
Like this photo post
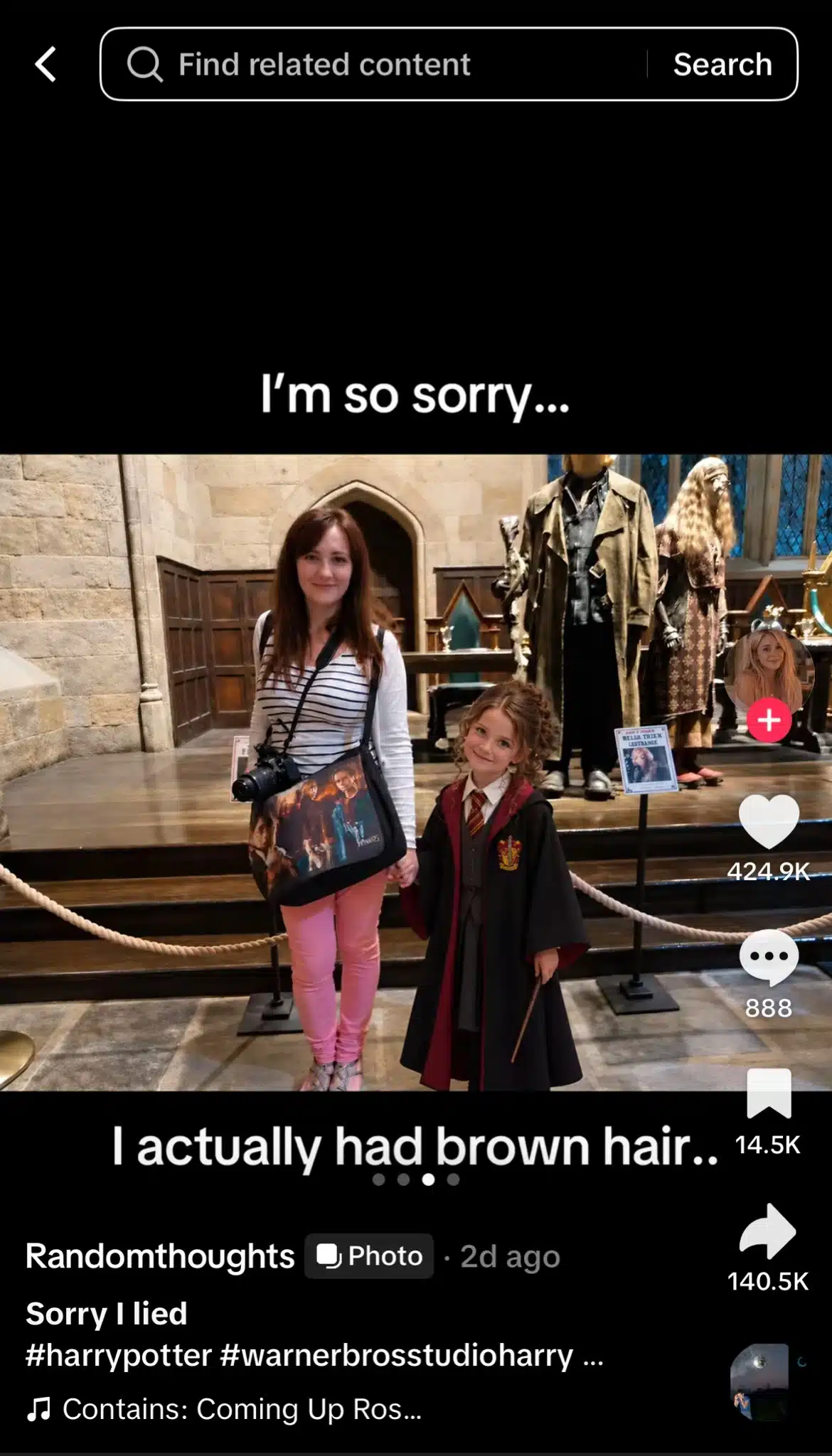coord(769,822)
